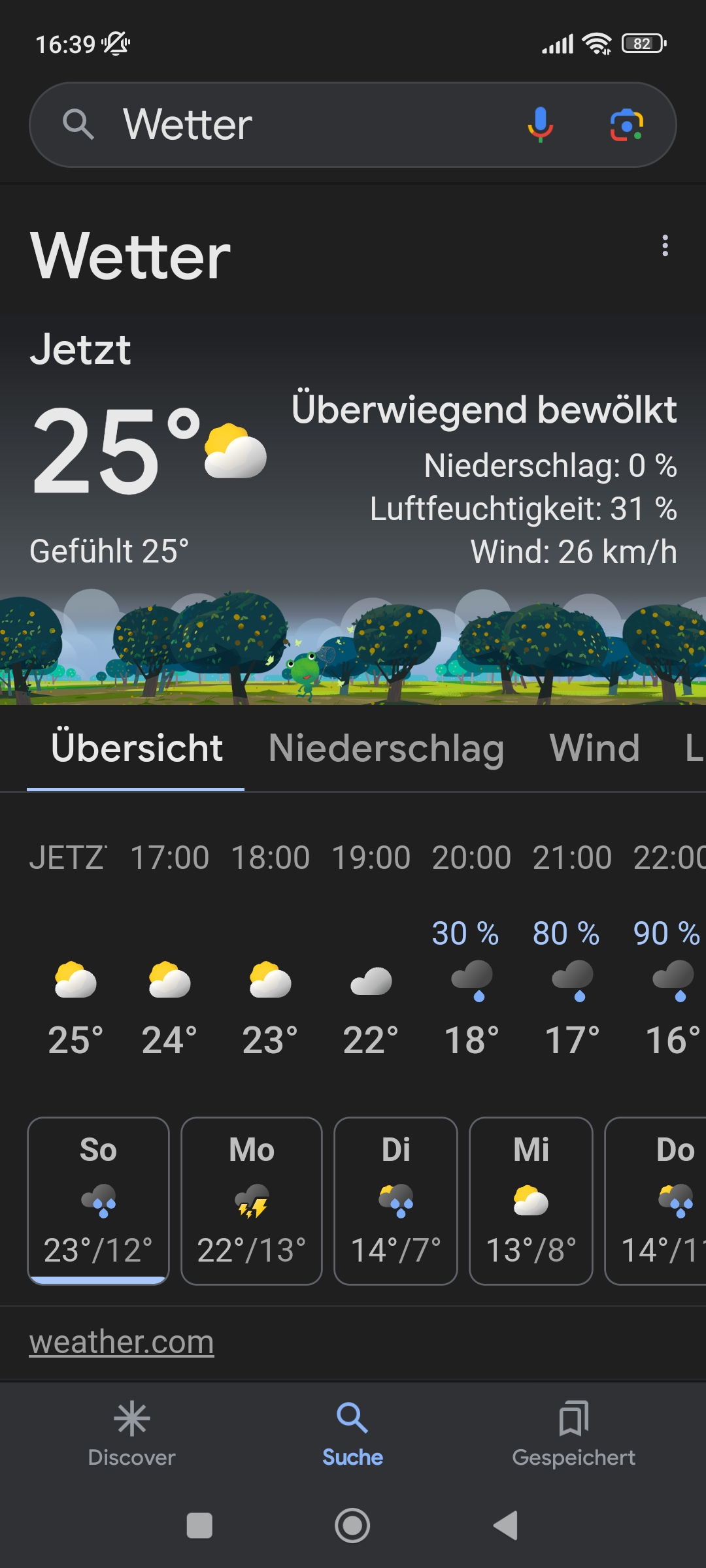
Task: Open the weather.com source link
Action: [x=122, y=1342]
